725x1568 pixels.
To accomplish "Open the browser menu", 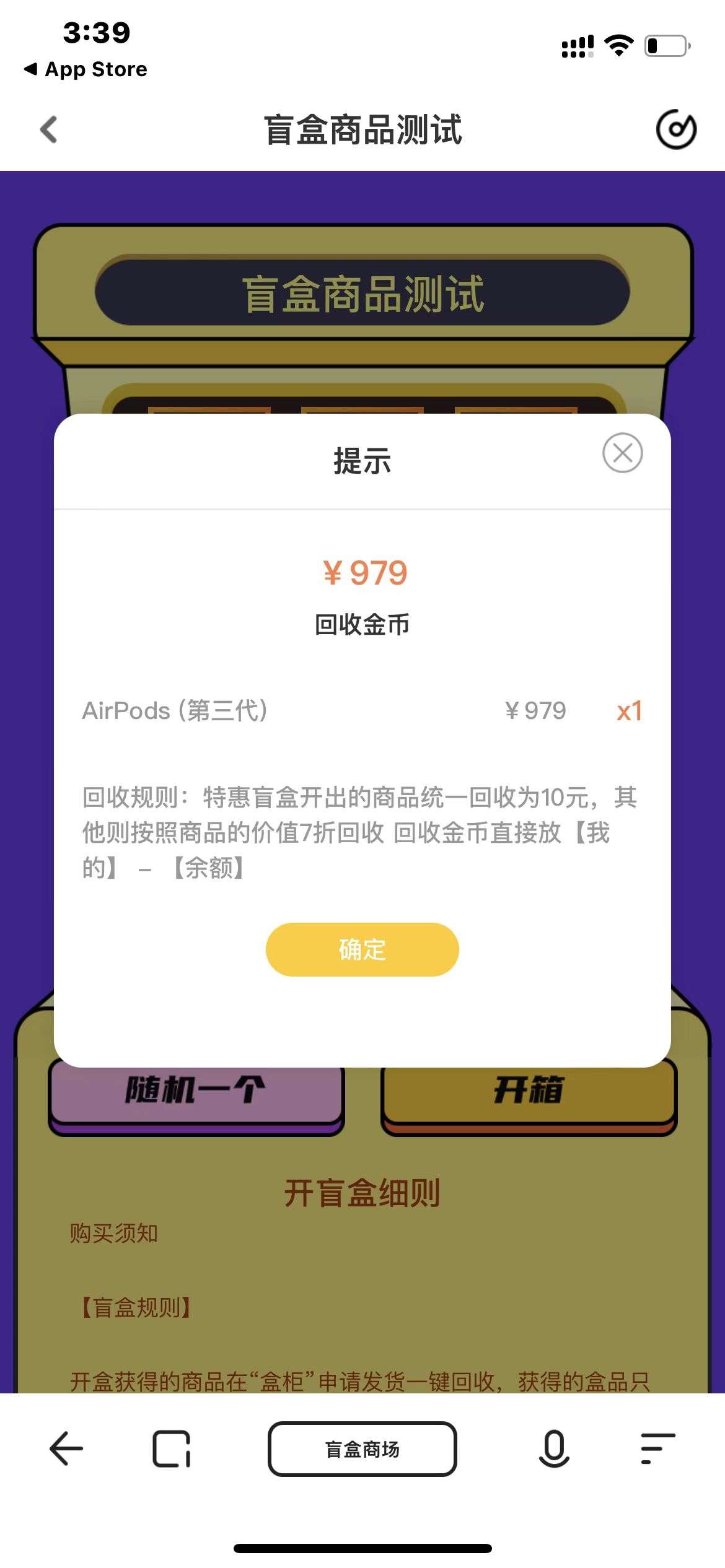I will click(x=657, y=1448).
